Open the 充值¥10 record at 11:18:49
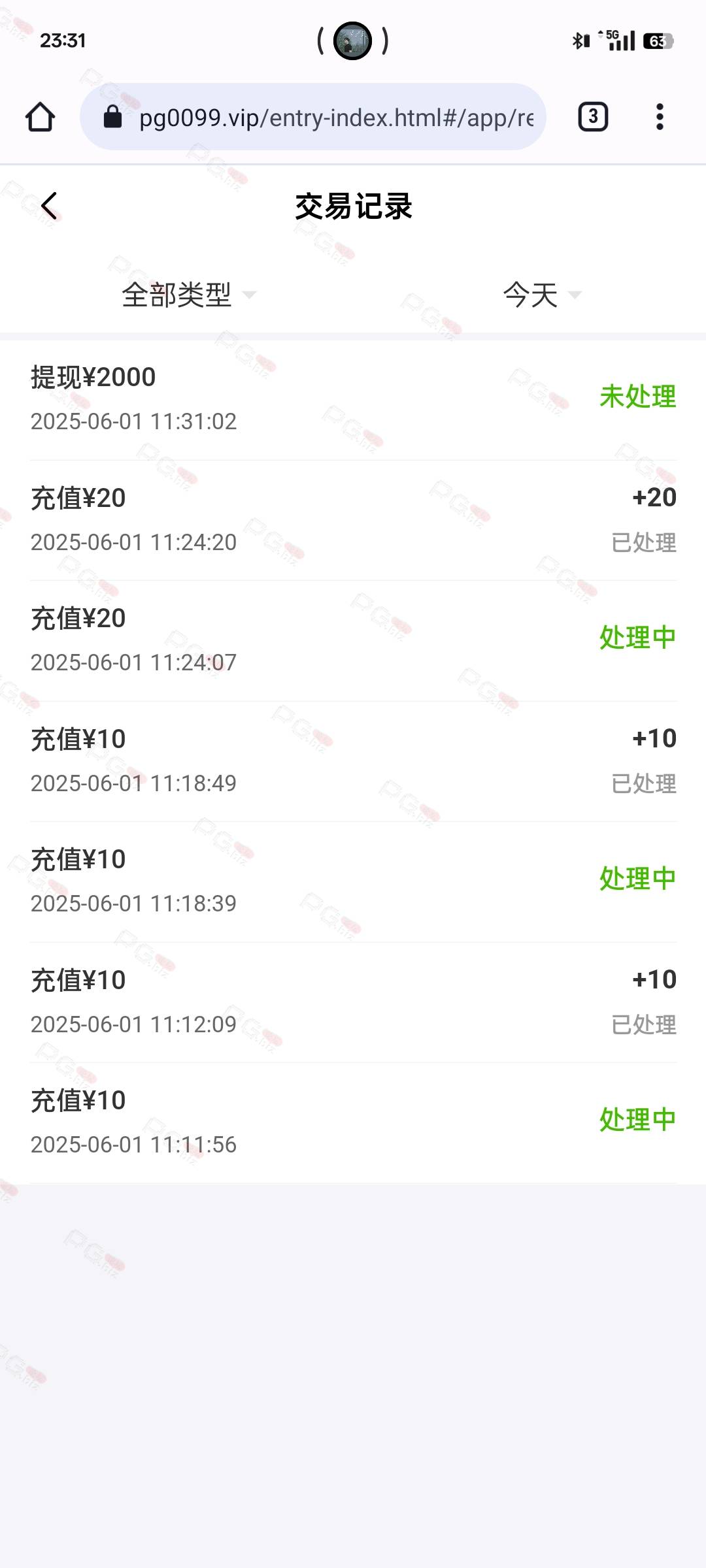706x1568 pixels. [x=353, y=761]
